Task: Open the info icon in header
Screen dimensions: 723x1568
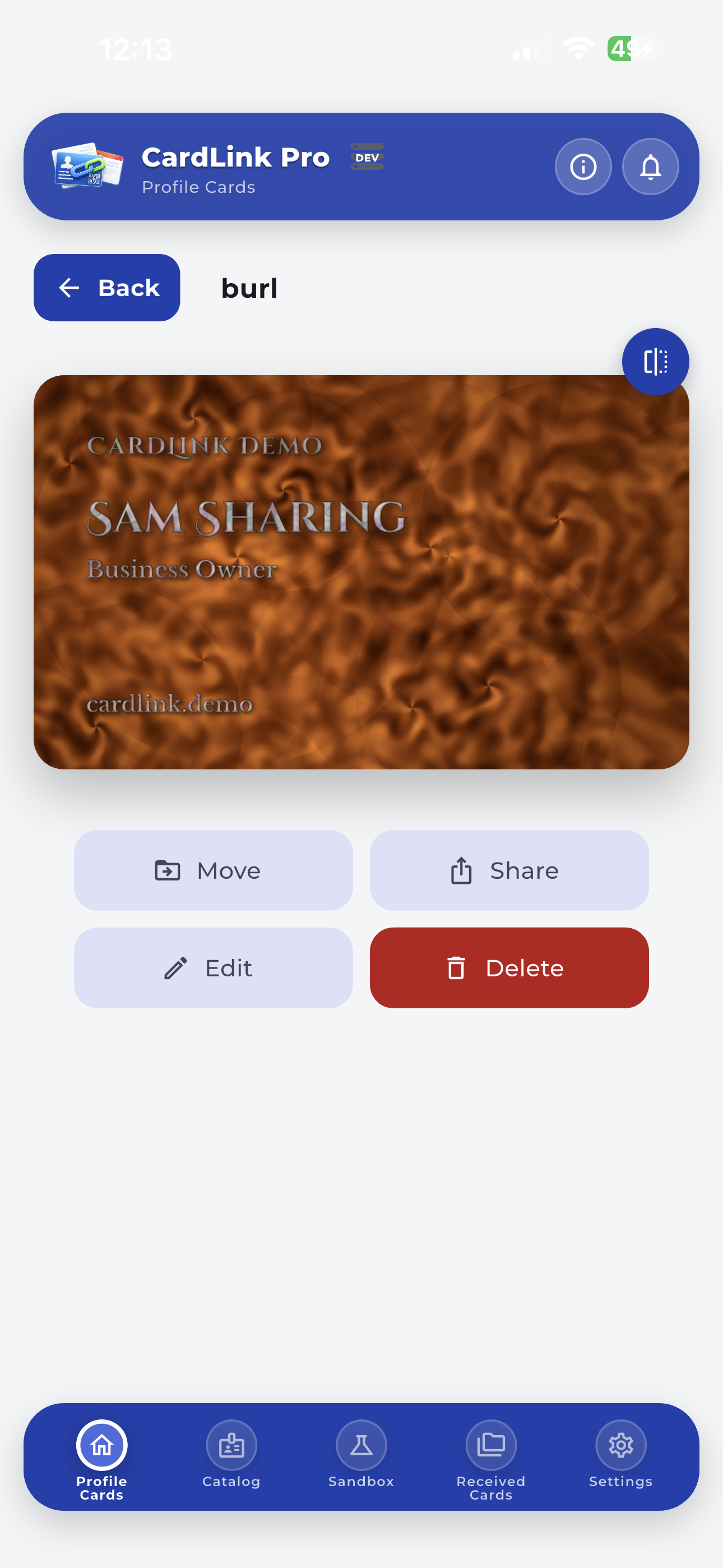Action: coord(582,167)
